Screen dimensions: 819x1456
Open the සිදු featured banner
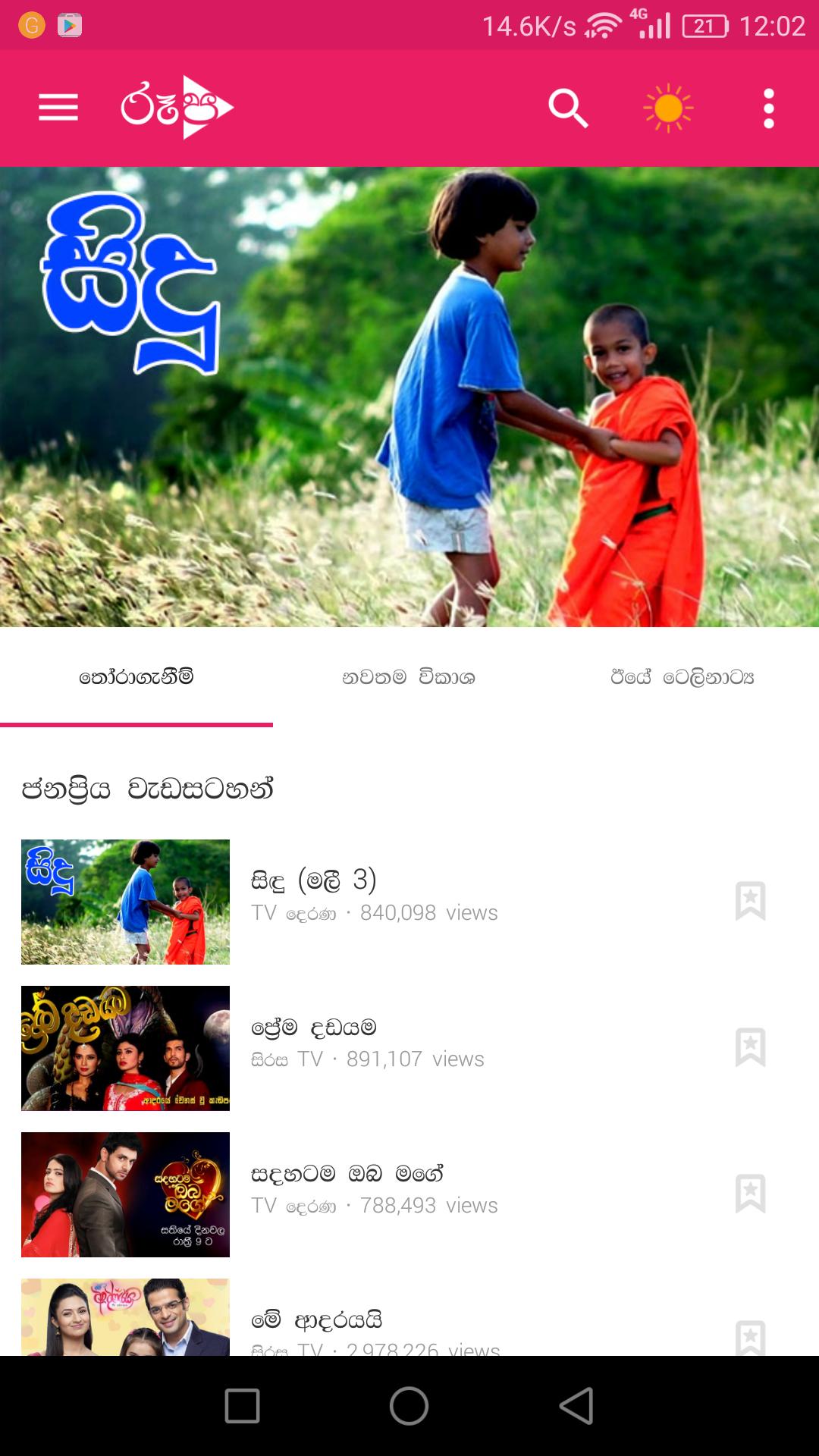coord(409,397)
